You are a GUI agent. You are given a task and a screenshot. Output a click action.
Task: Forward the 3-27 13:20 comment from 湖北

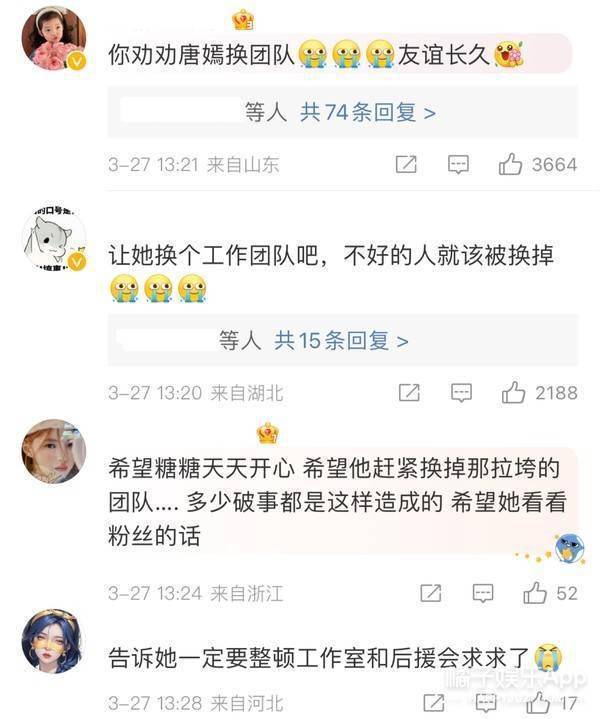tap(408, 393)
